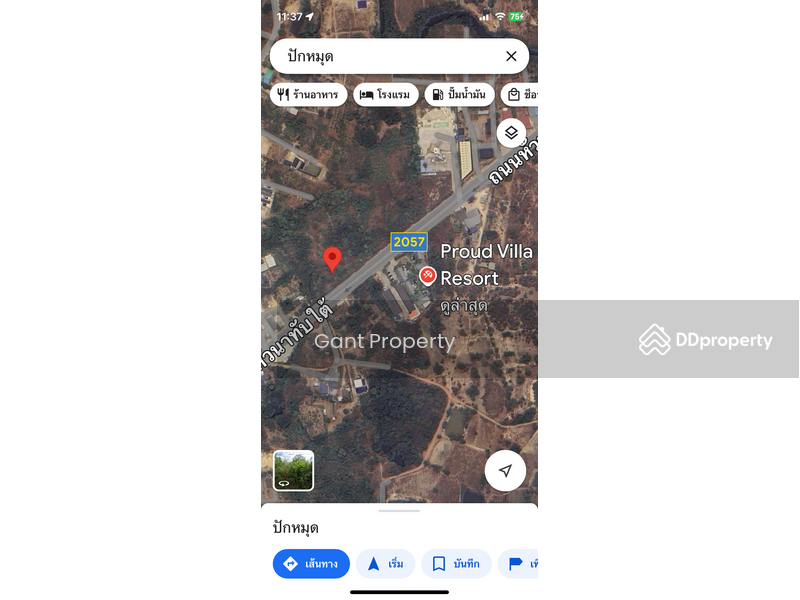Viewport: 800px width, 600px height.
Task: Tap the red dropped pin
Action: [333, 259]
